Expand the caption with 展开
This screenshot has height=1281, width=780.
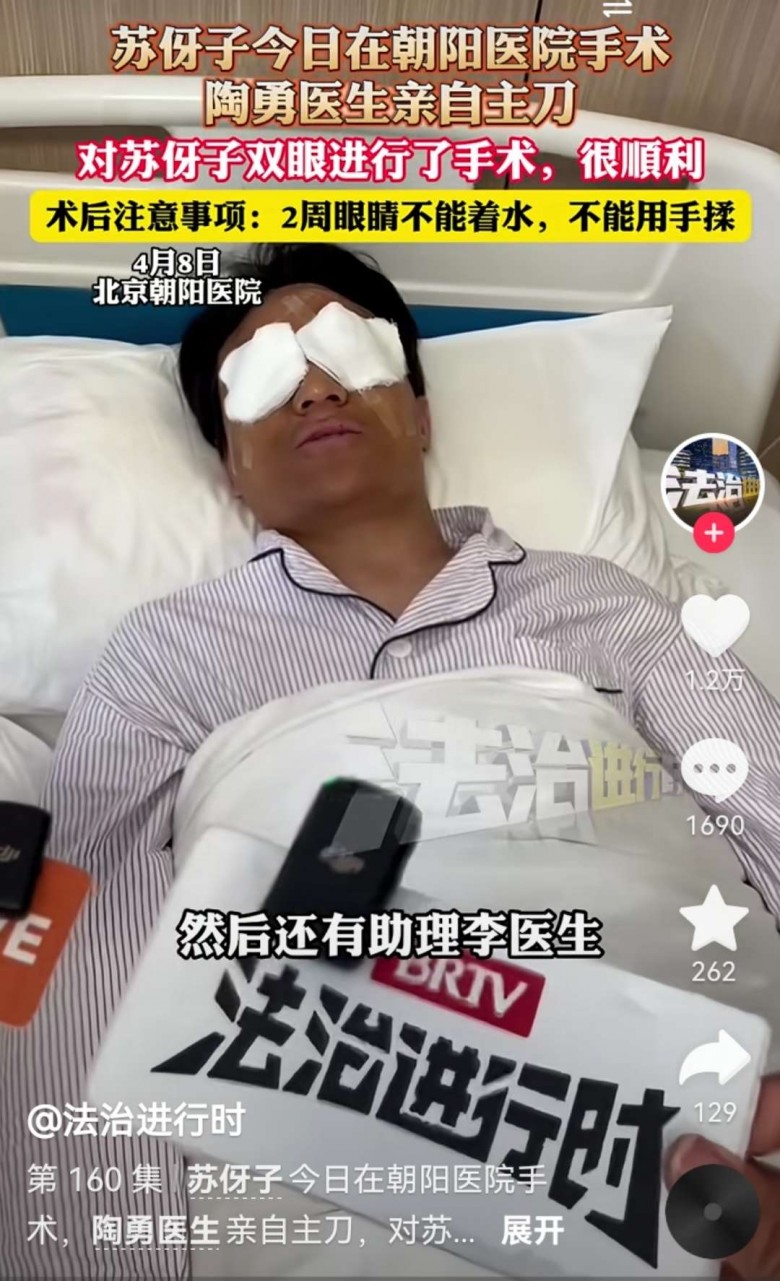[532, 1231]
